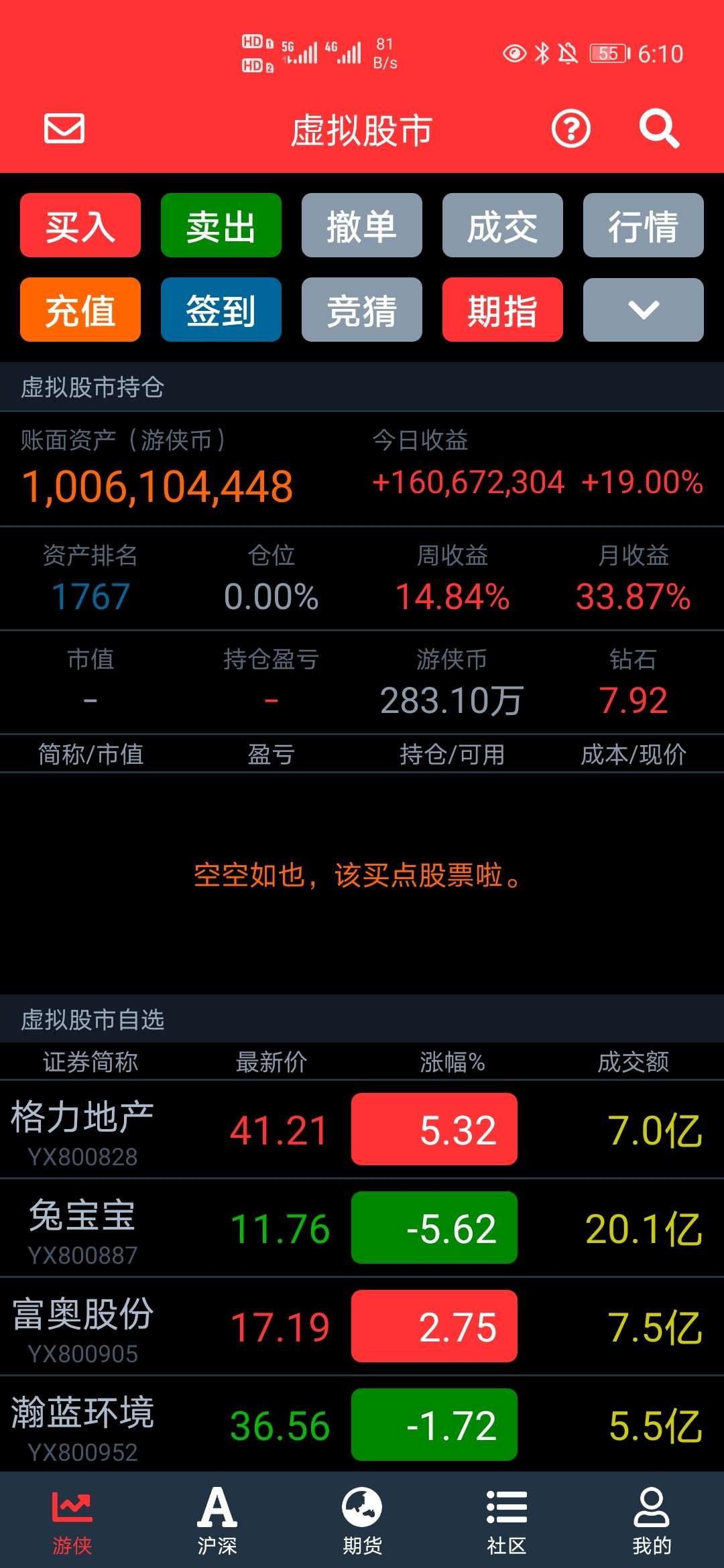The width and height of the screenshot is (724, 1568).
Task: Open the mail inbox icon
Action: (x=64, y=129)
